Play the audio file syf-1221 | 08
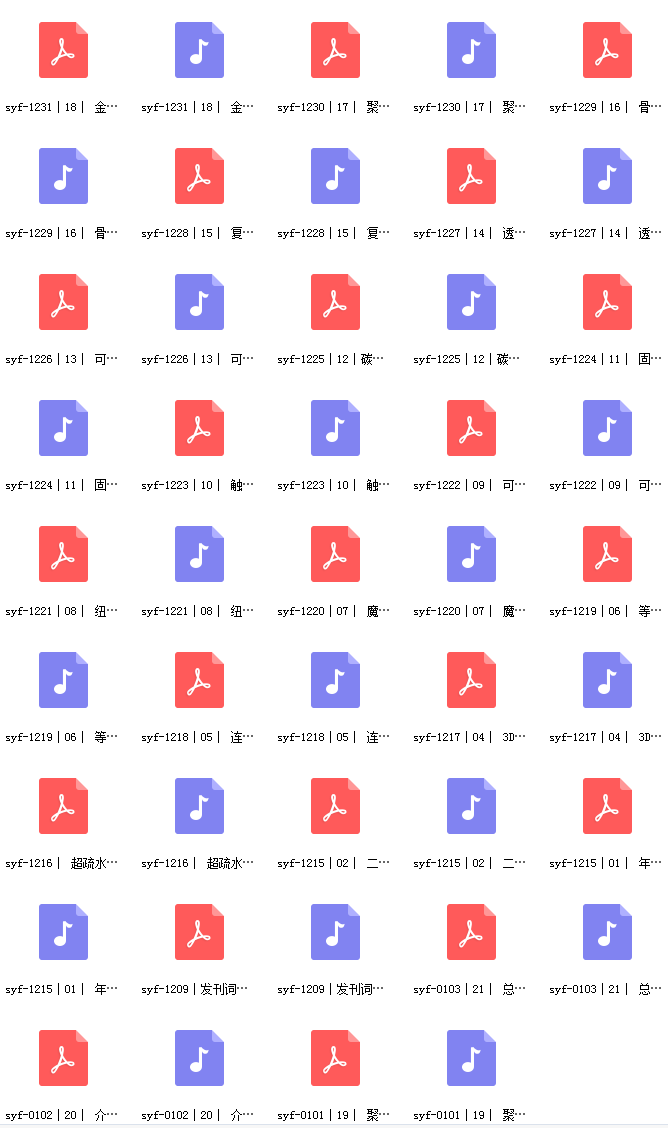This screenshot has height=1128, width=668. 199,554
